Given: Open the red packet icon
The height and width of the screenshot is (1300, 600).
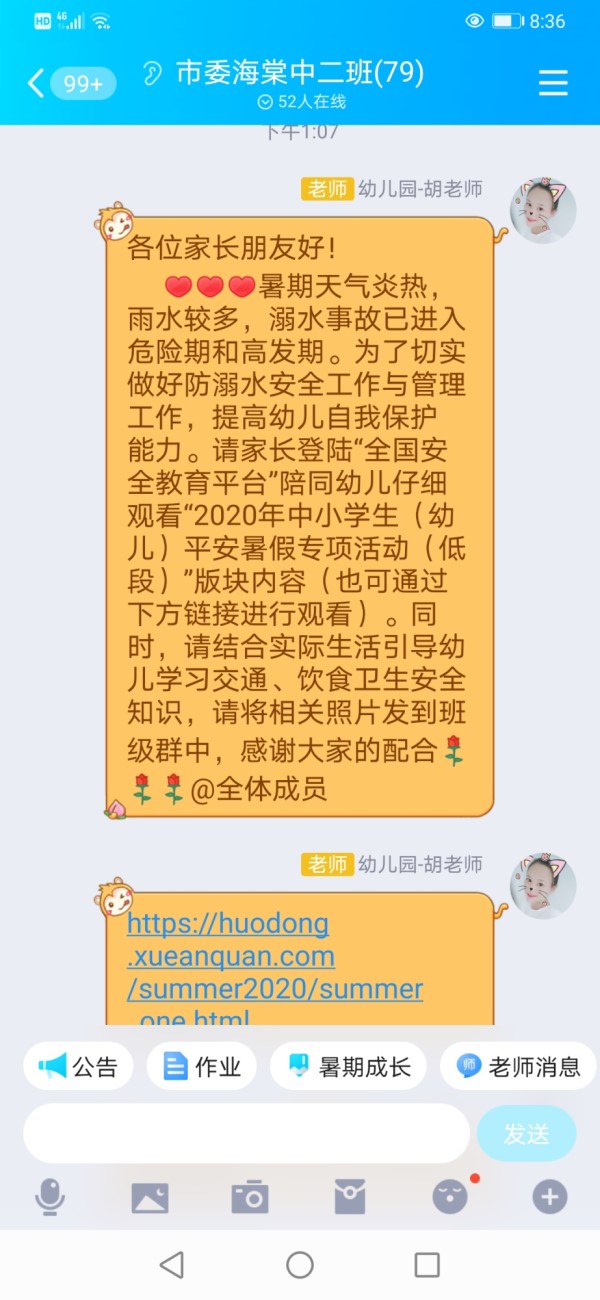Looking at the screenshot, I should point(350,1196).
